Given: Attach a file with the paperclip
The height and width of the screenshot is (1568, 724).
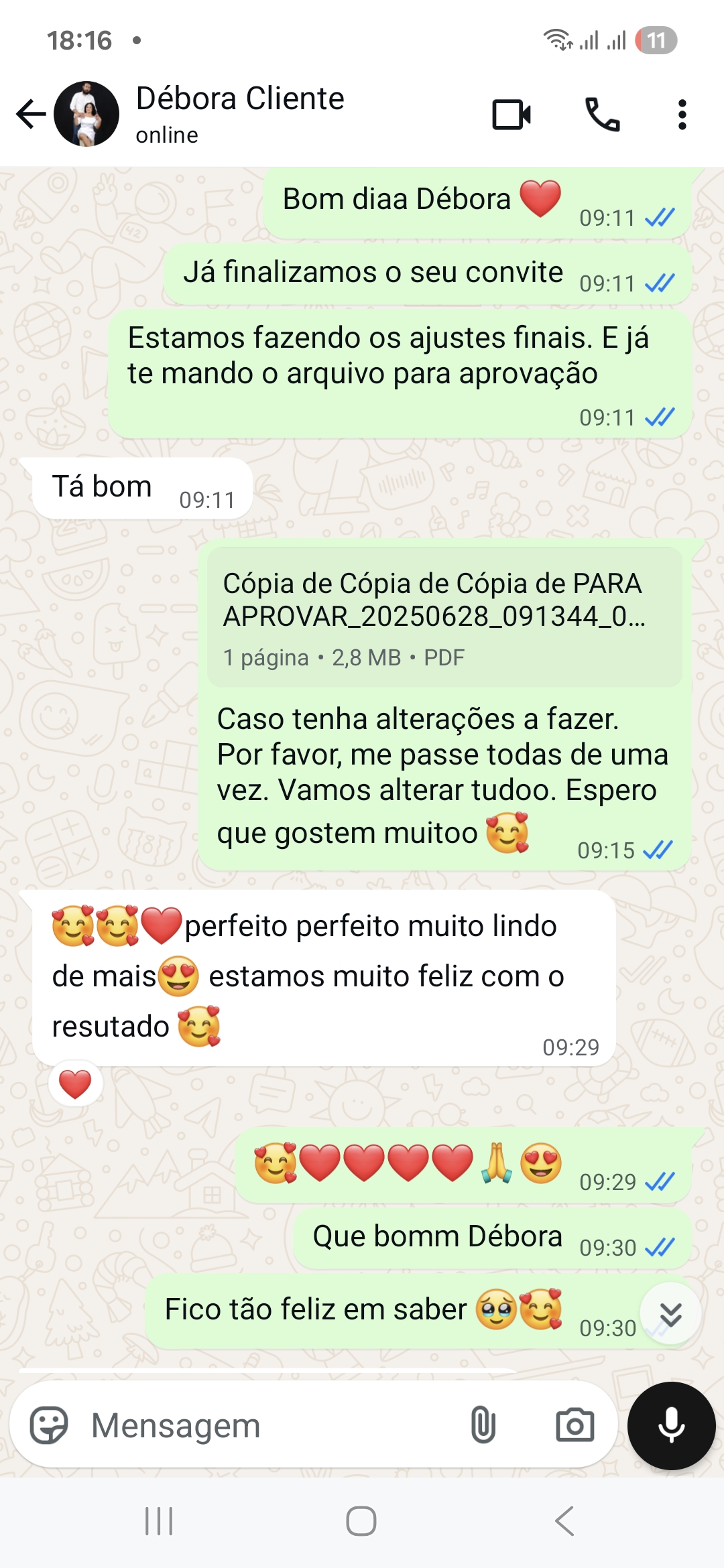Looking at the screenshot, I should click(x=483, y=1425).
